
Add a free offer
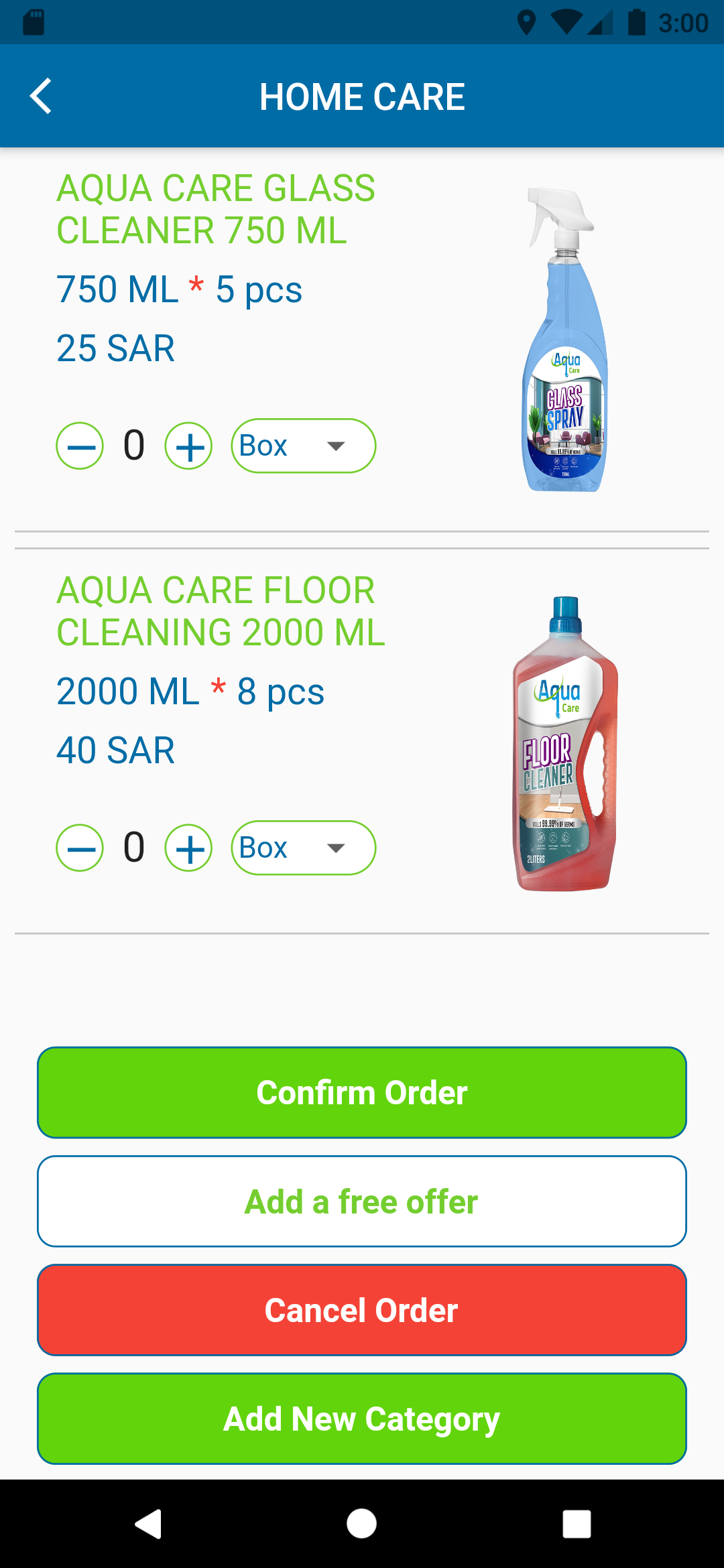click(x=362, y=1201)
